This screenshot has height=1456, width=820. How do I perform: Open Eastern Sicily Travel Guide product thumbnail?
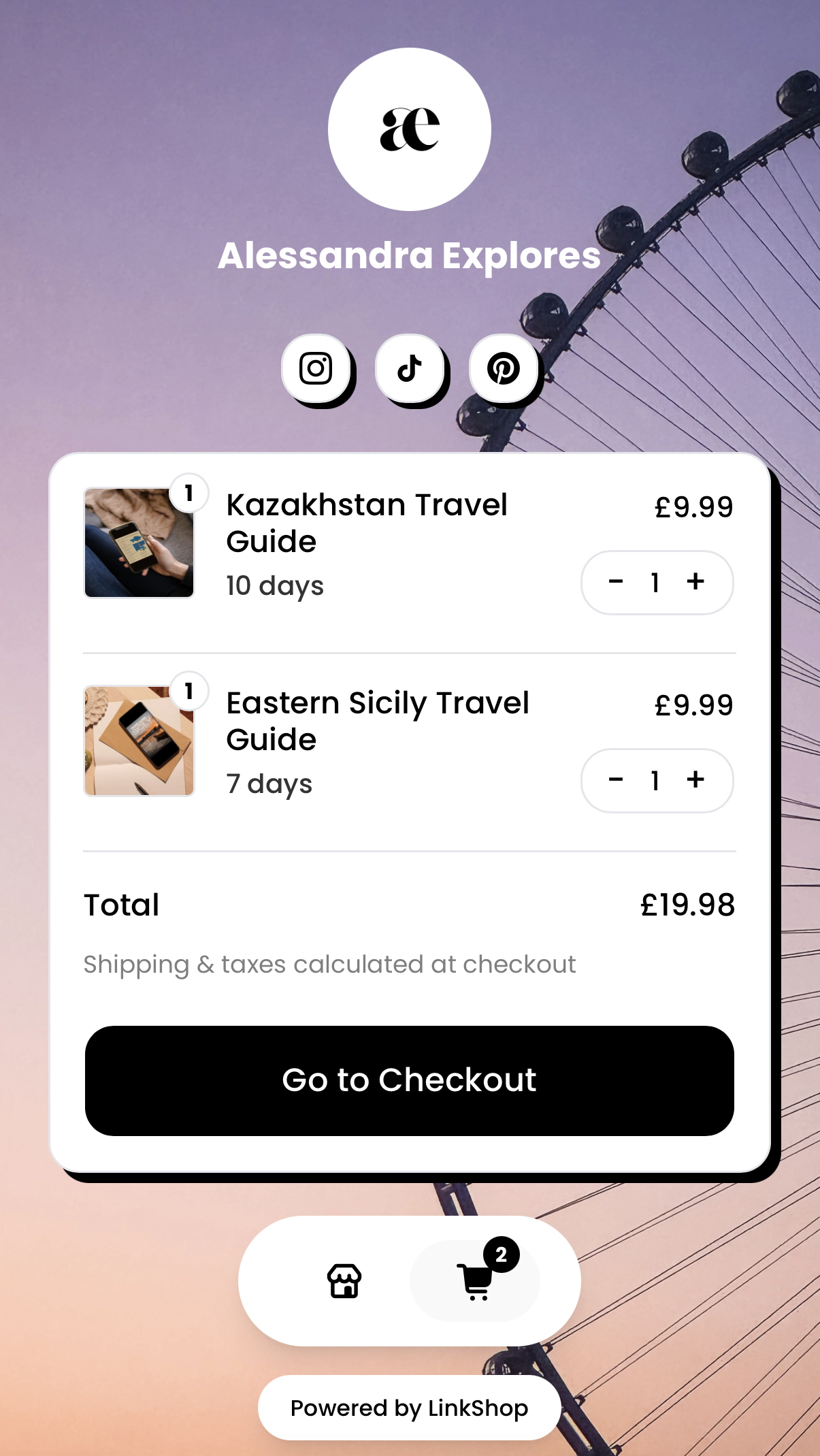140,741
